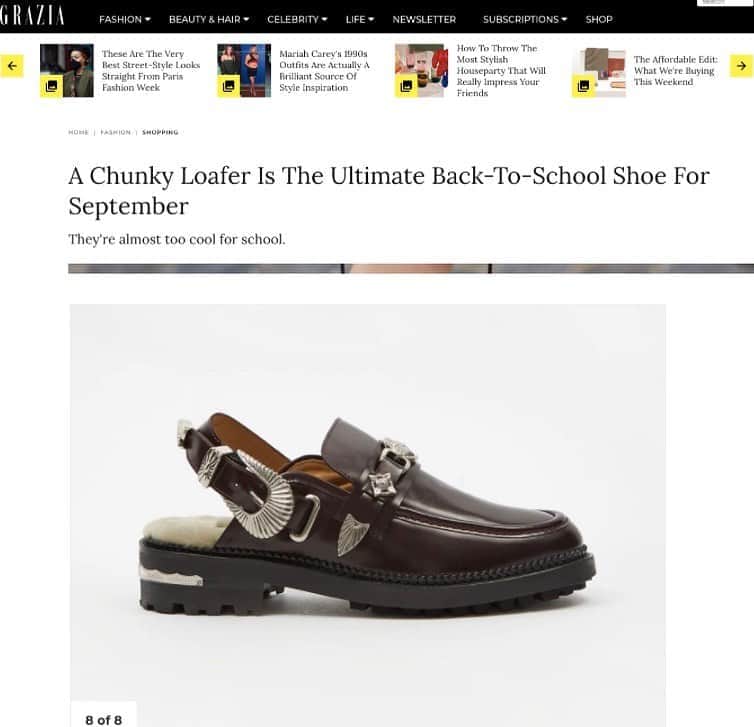Visit the Shop section
The height and width of the screenshot is (727, 754).
click(599, 19)
